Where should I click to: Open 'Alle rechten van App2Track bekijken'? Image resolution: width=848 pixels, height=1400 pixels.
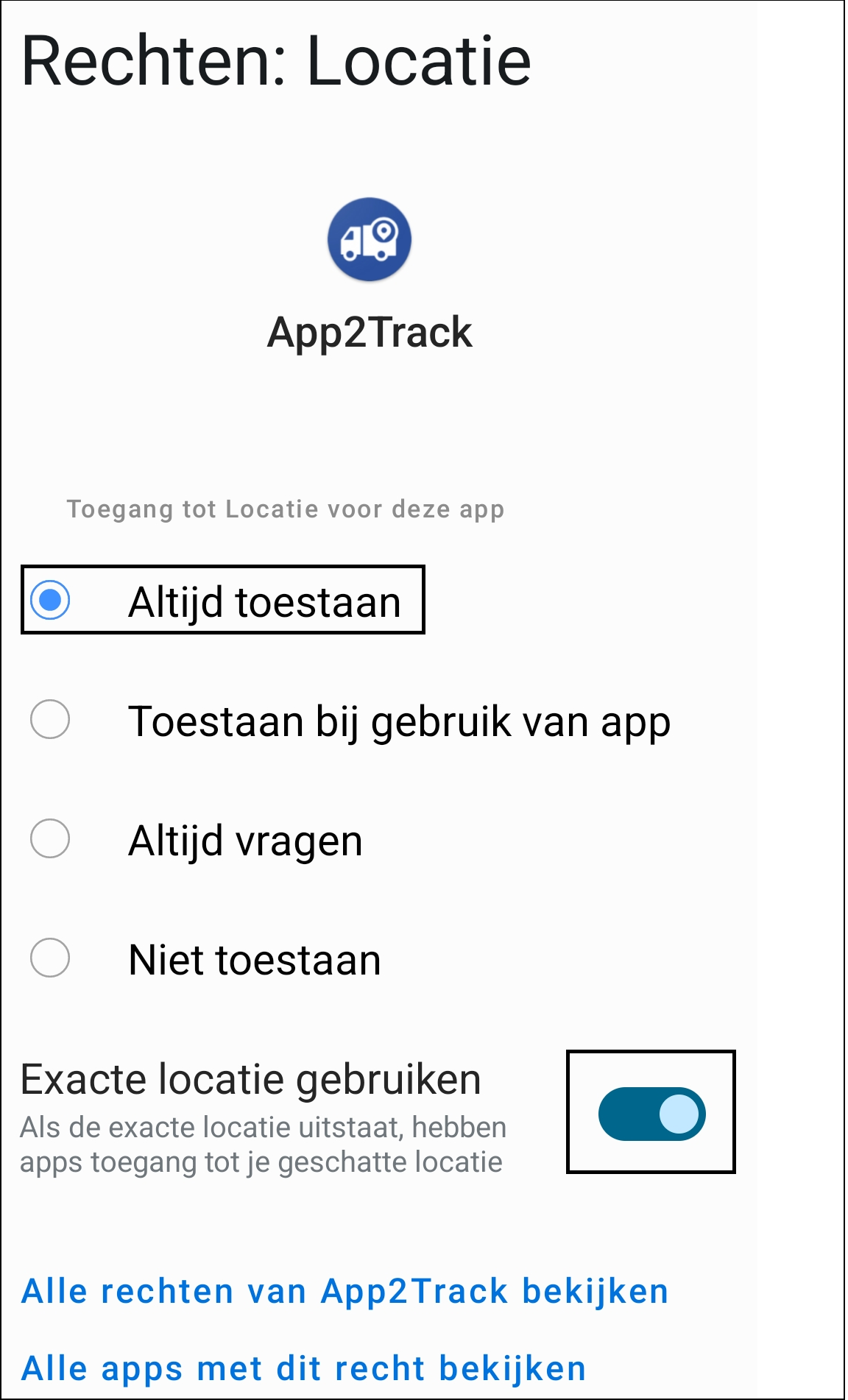346,1291
